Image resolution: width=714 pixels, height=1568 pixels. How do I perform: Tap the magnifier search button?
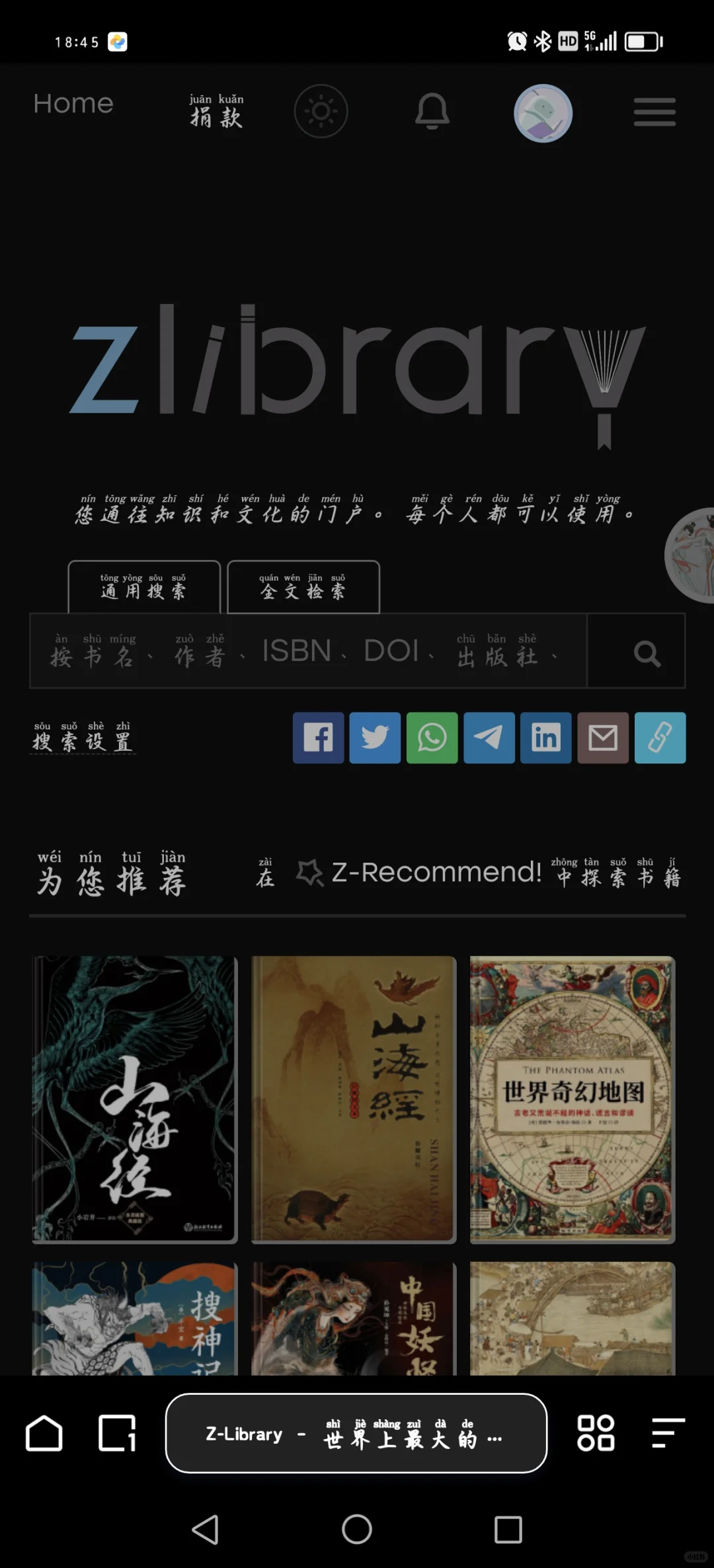click(x=636, y=651)
